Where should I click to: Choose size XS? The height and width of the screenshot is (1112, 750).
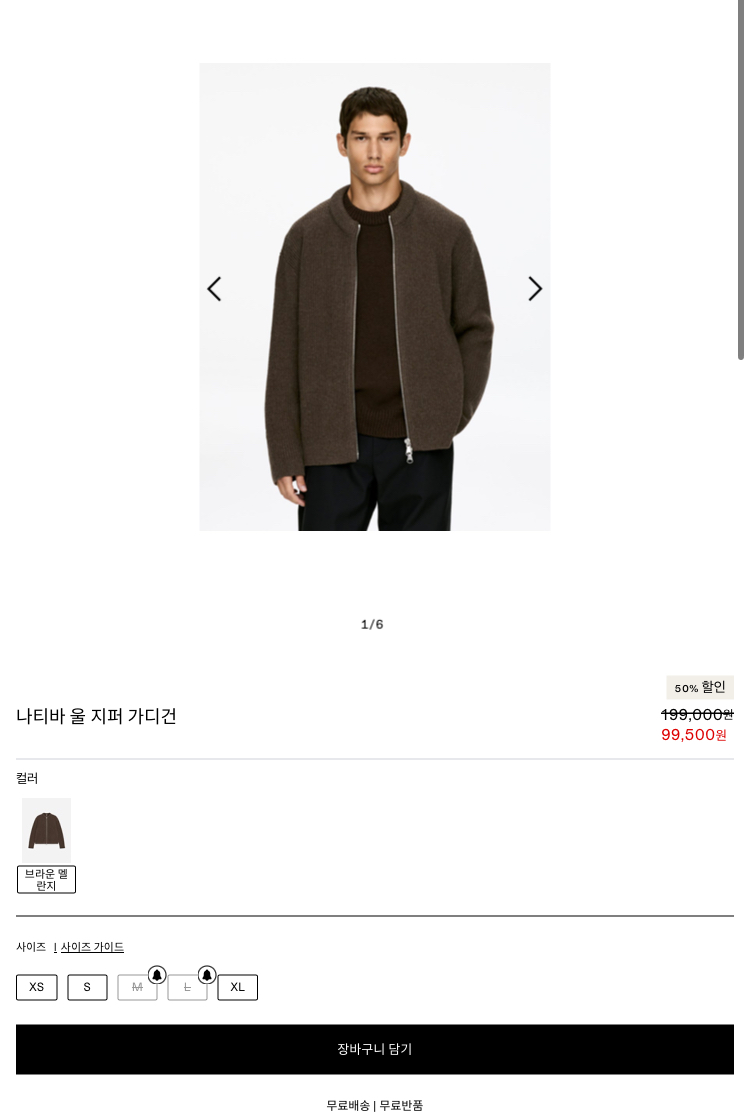[37, 987]
